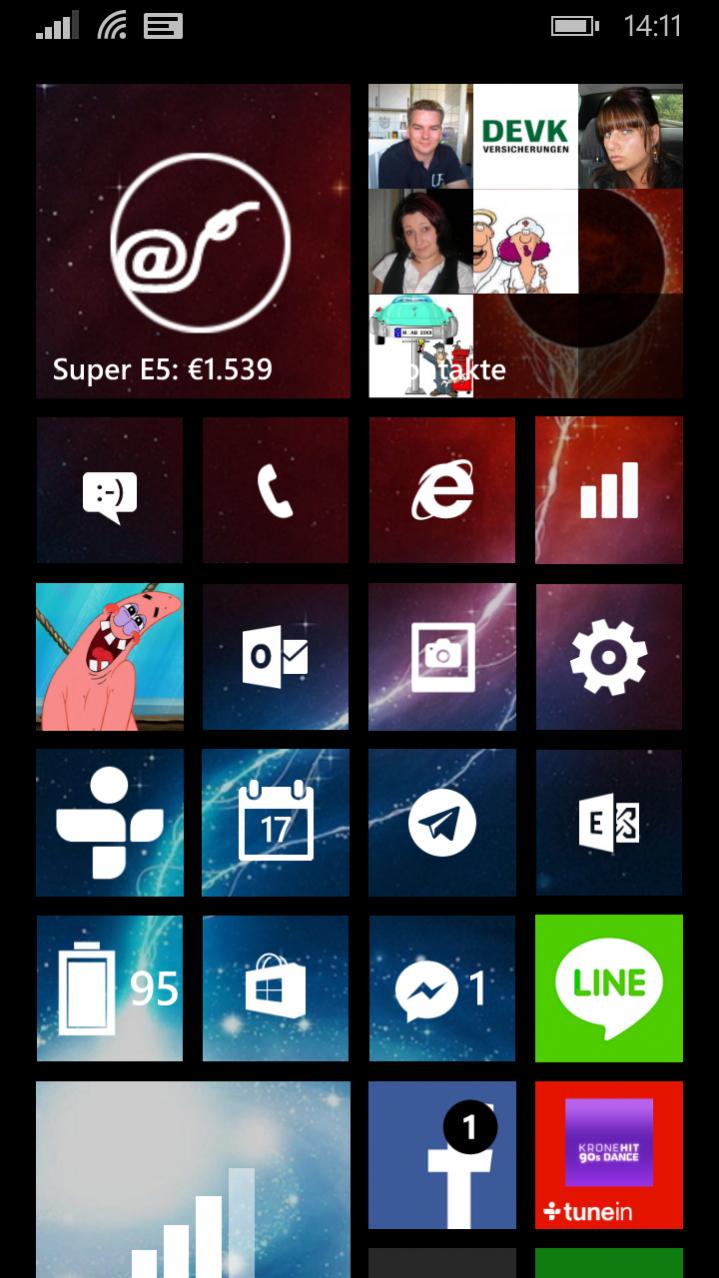Open the Super E5 fuel price tile
This screenshot has height=1278, width=719.
pyautogui.click(x=193, y=241)
